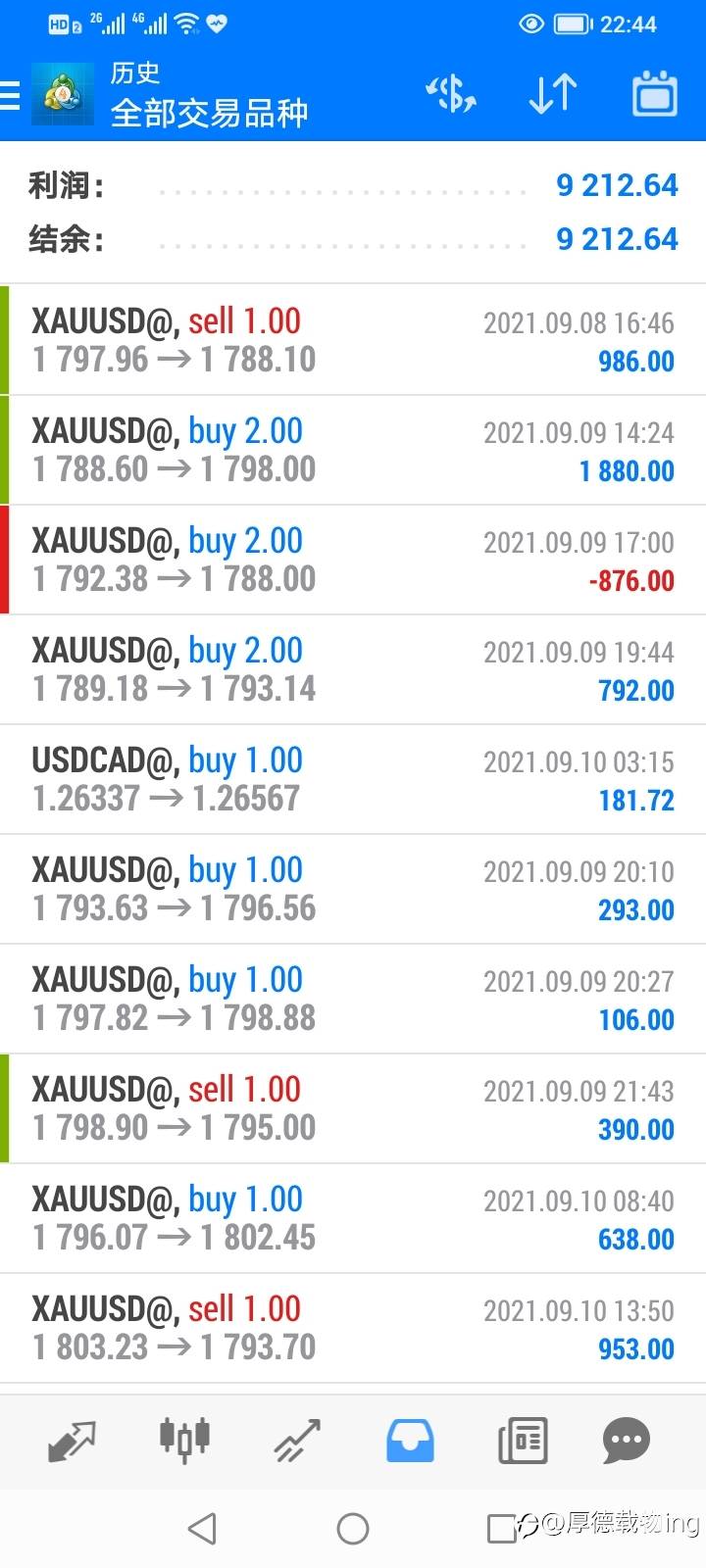View the XAUUSD trade dated 2021.09.09 20:10
Screen dimensions: 706x1568
click(x=353, y=889)
